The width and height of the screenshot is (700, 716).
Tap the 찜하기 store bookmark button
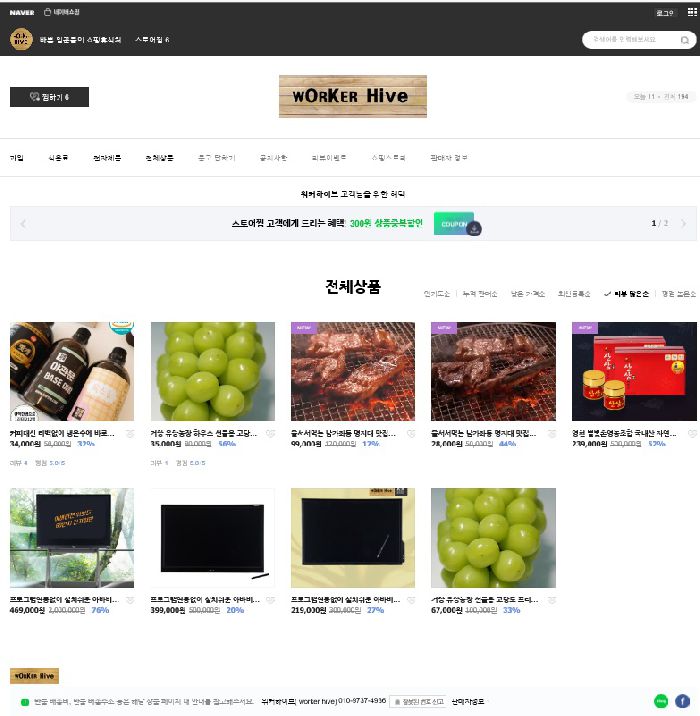[x=49, y=97]
